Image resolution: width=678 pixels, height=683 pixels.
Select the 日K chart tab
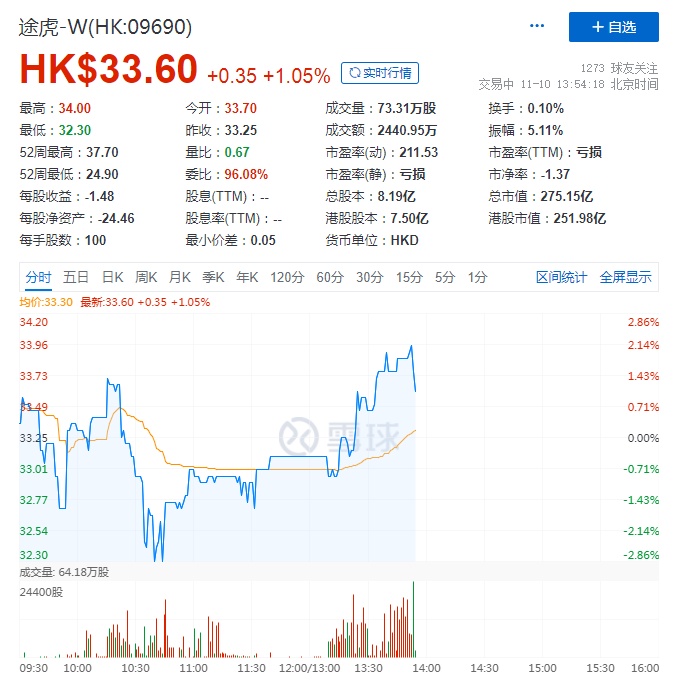tap(112, 277)
